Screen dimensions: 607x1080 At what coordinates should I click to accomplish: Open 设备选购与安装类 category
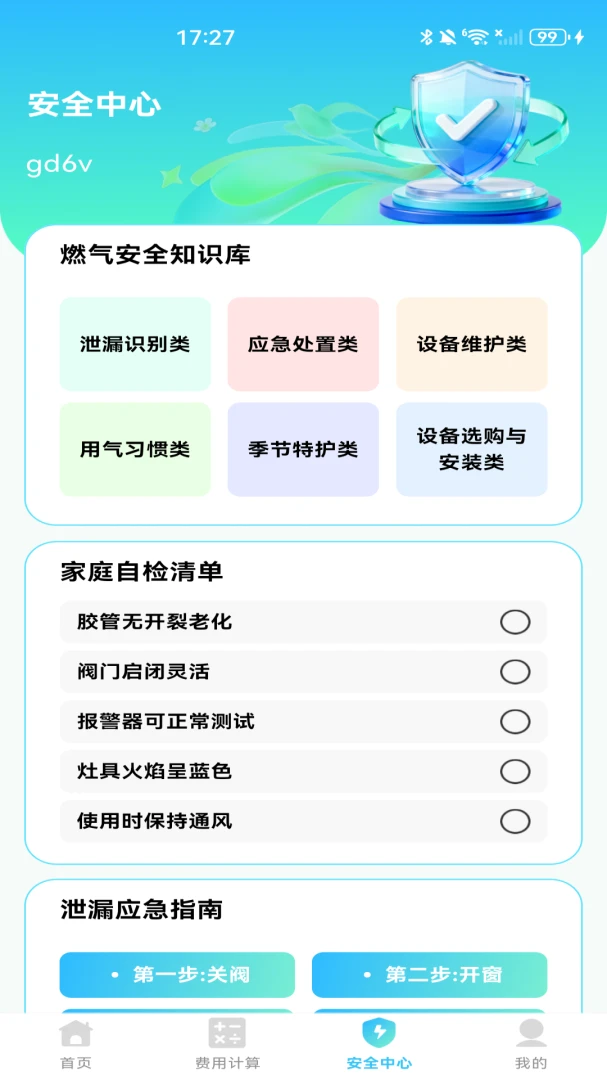pyautogui.click(x=472, y=450)
